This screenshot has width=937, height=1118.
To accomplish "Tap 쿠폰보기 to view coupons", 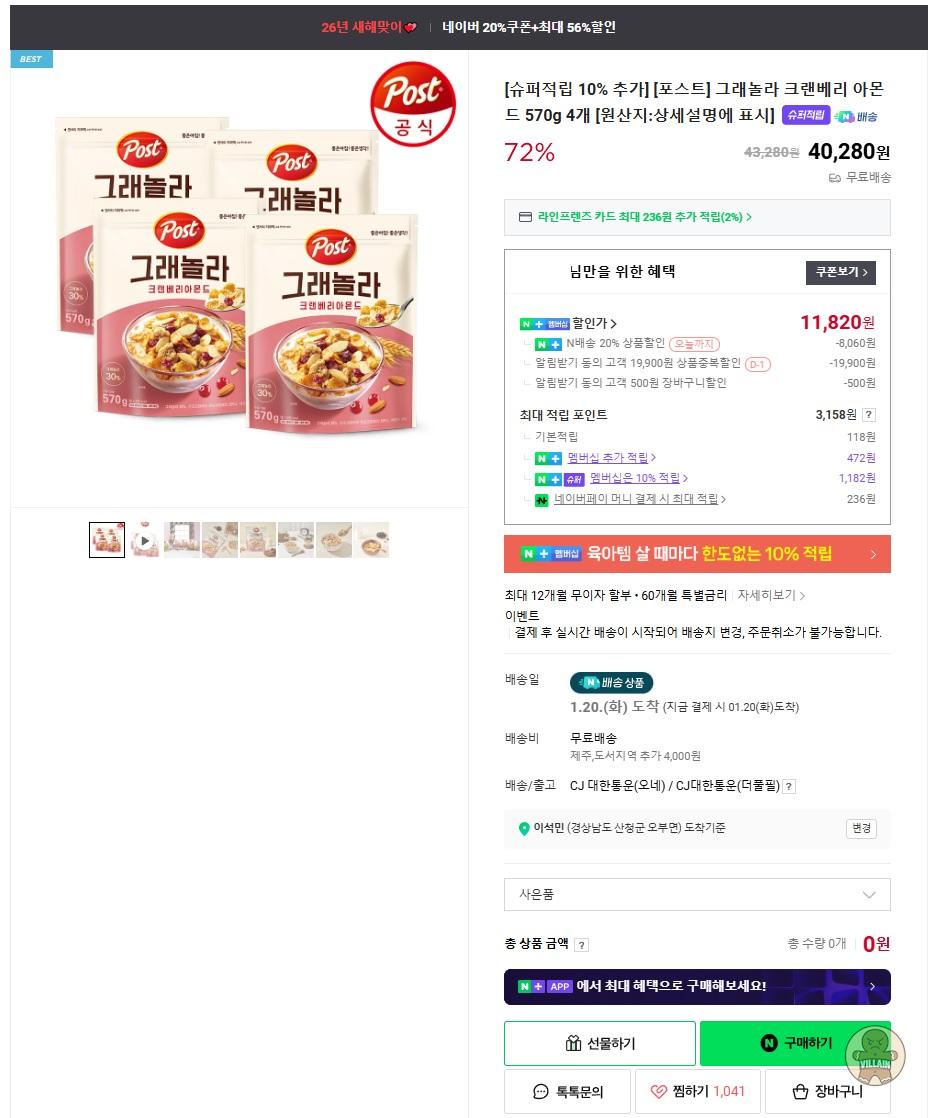I will pos(840,272).
